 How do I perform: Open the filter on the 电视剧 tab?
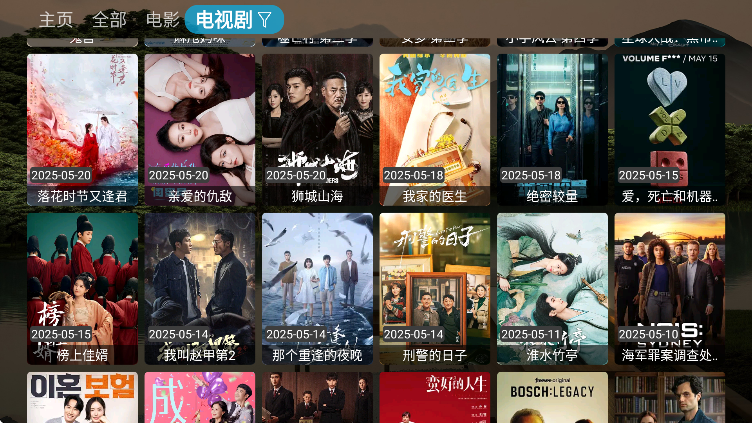(x=264, y=19)
